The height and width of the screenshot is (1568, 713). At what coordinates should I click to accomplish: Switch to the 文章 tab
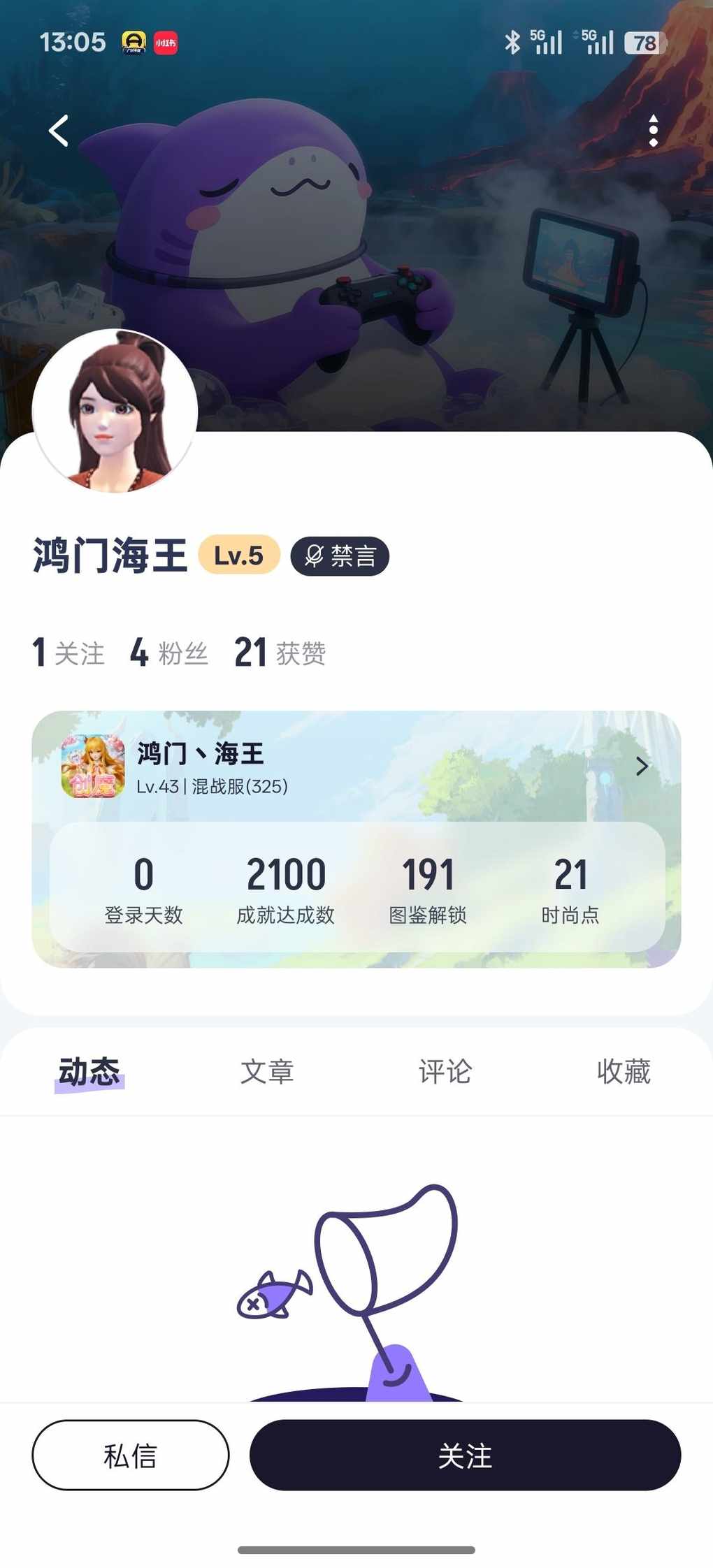[267, 1071]
